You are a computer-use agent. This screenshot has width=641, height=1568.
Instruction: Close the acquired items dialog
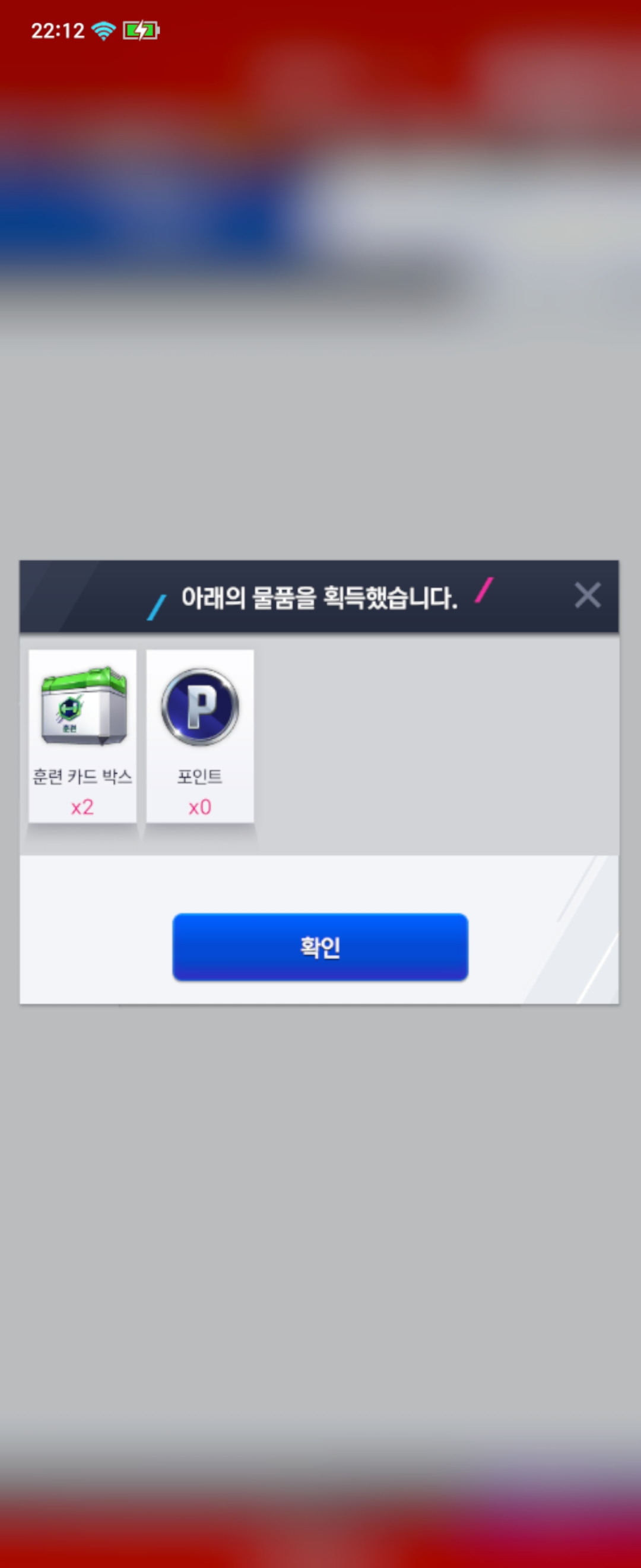587,595
